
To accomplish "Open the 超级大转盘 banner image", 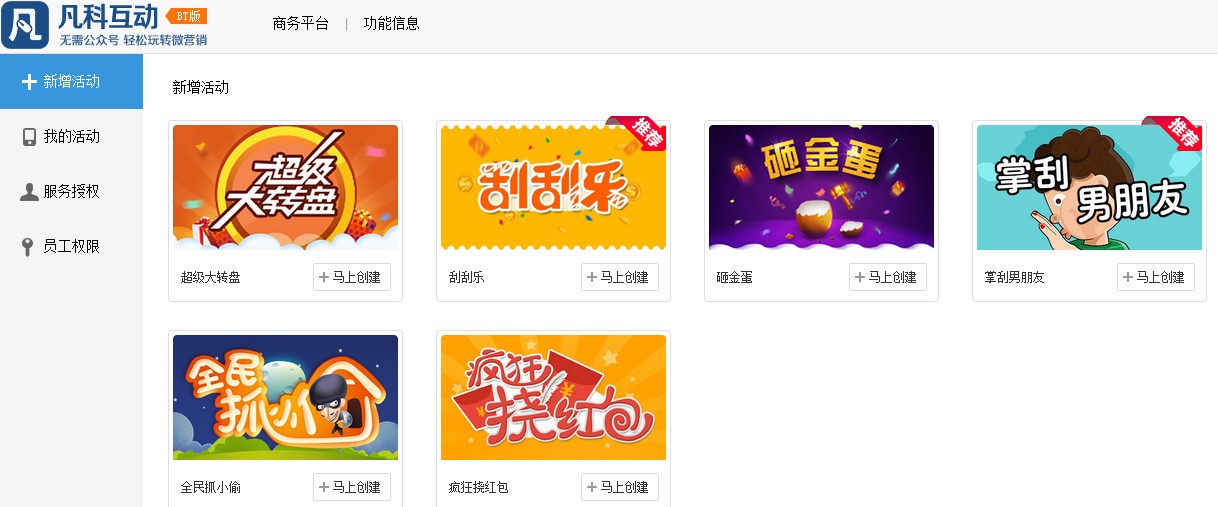I will click(x=285, y=187).
